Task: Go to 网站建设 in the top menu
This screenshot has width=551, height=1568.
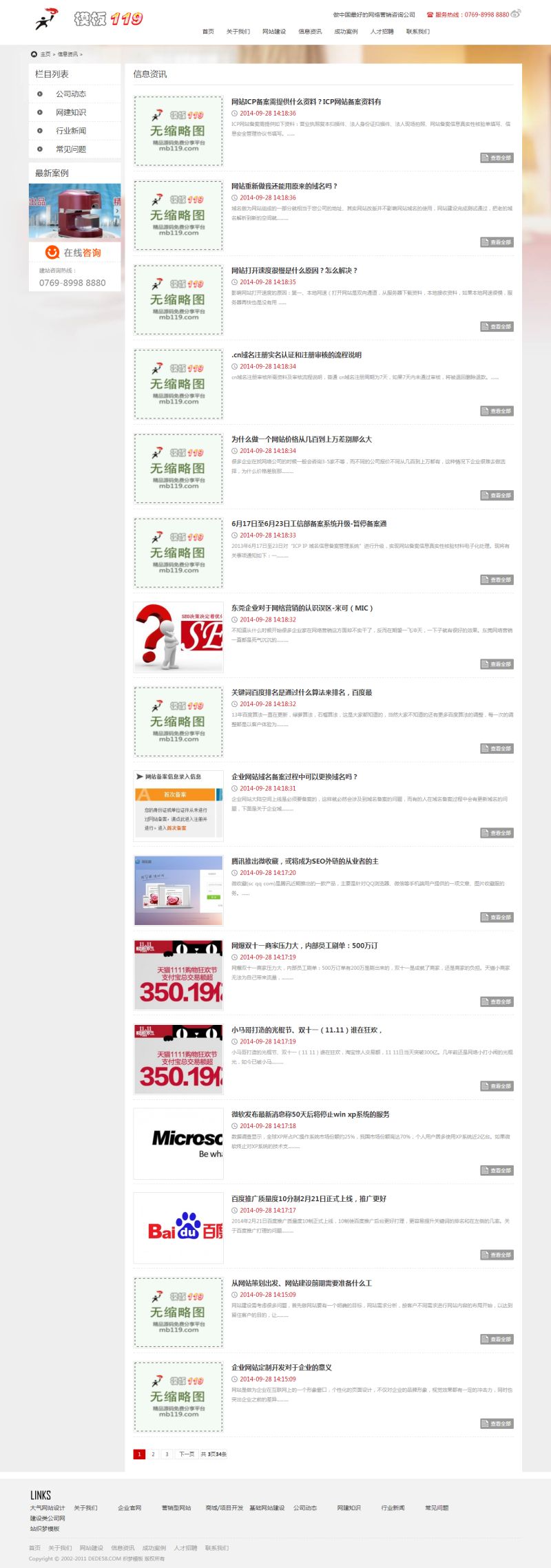Action: 273,32
